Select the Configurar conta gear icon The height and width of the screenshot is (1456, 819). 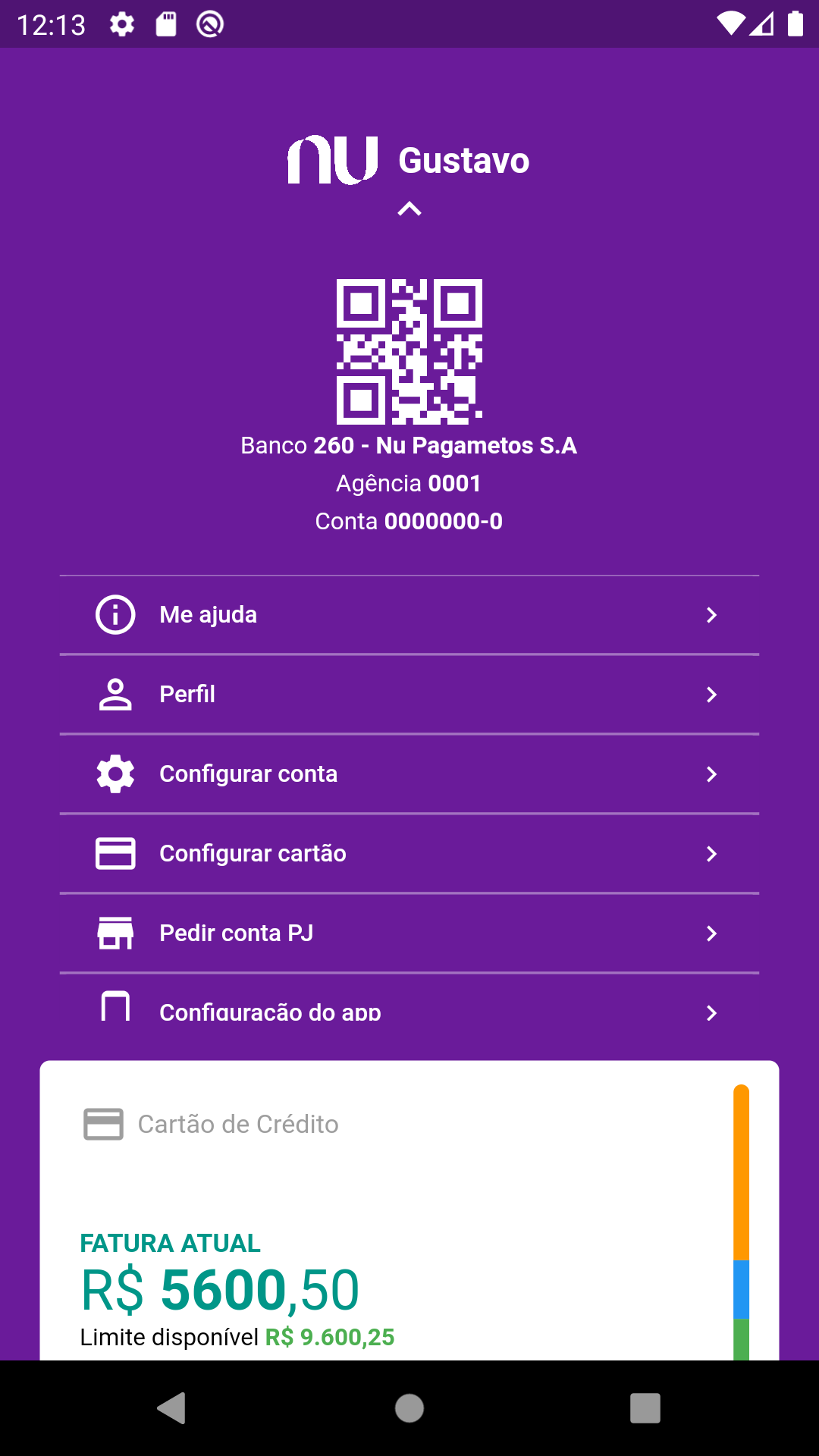click(x=115, y=773)
